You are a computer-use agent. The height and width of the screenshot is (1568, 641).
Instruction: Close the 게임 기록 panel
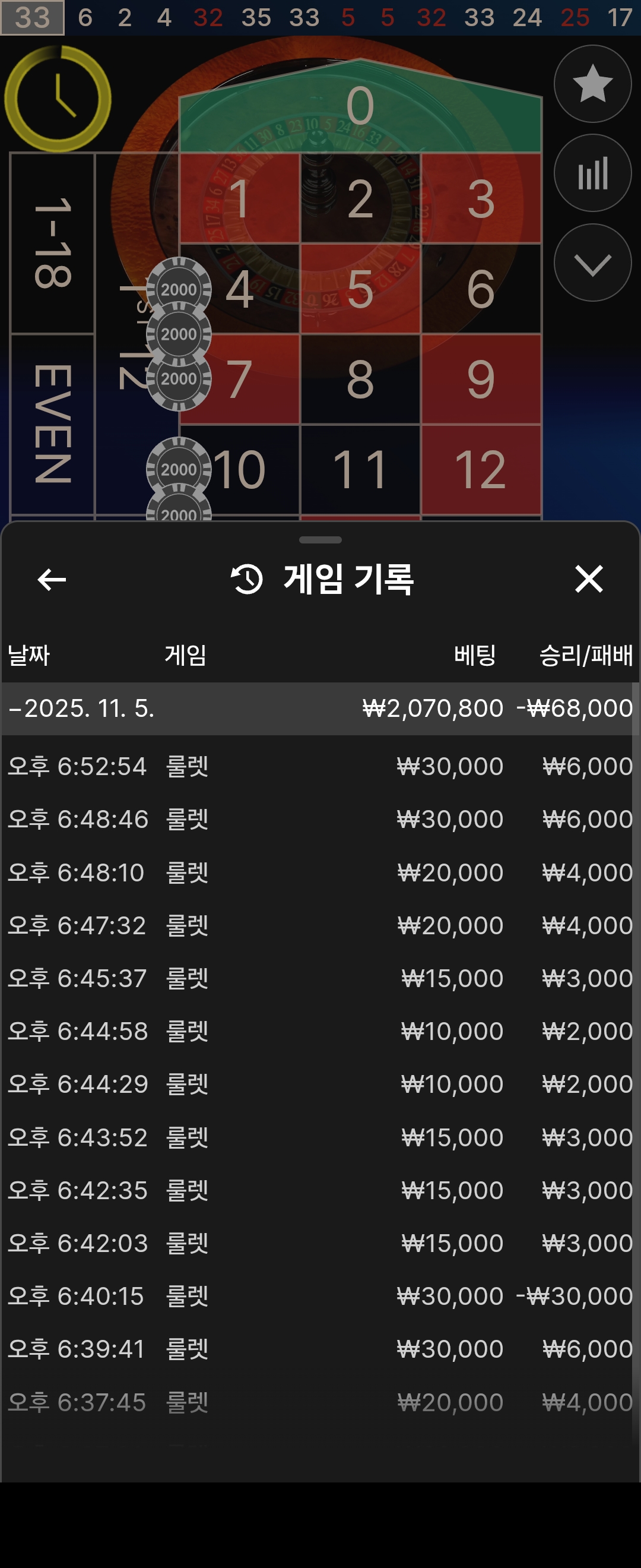click(589, 579)
